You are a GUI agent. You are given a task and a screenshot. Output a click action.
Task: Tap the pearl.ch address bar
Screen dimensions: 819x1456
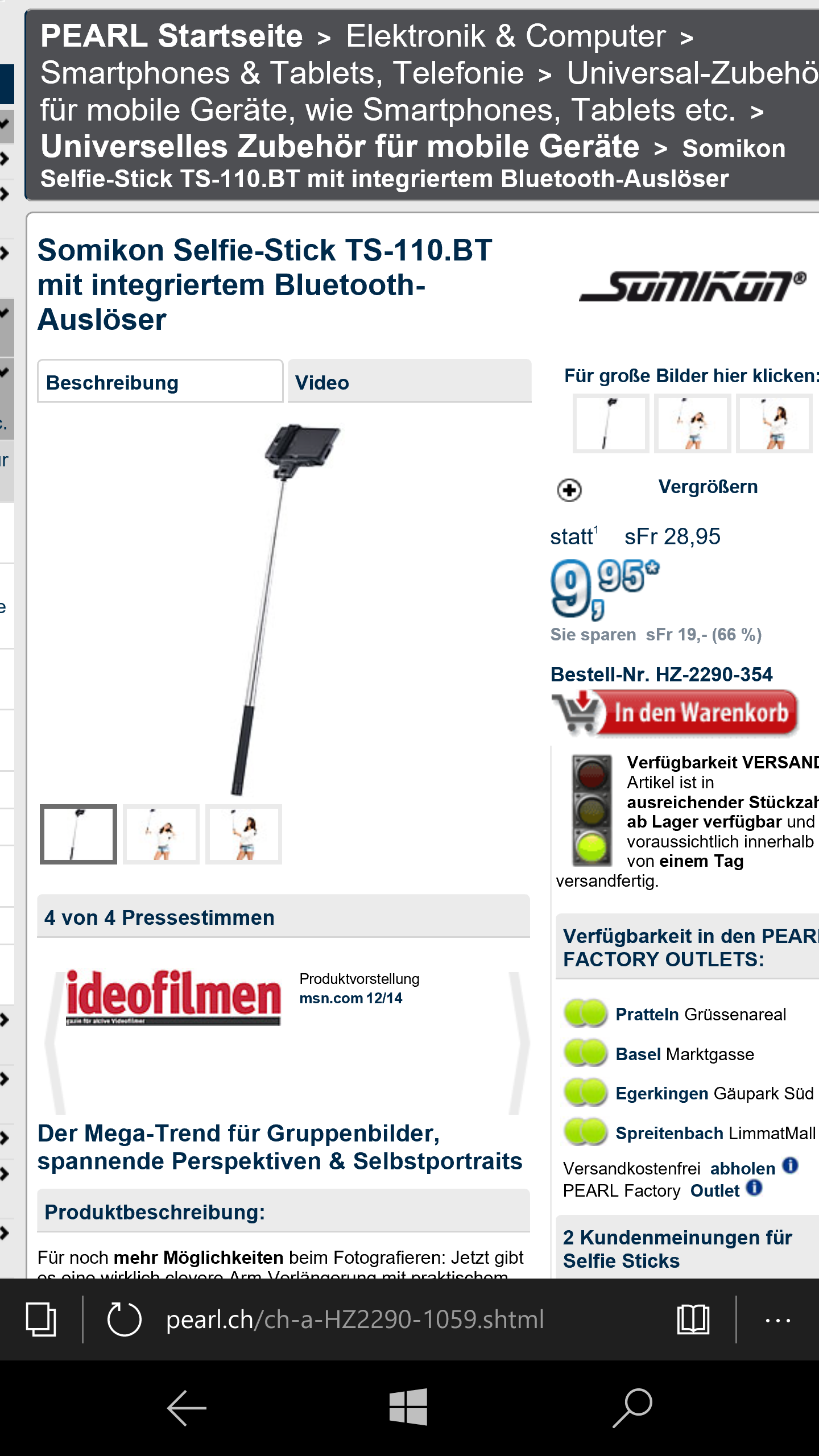(355, 1319)
